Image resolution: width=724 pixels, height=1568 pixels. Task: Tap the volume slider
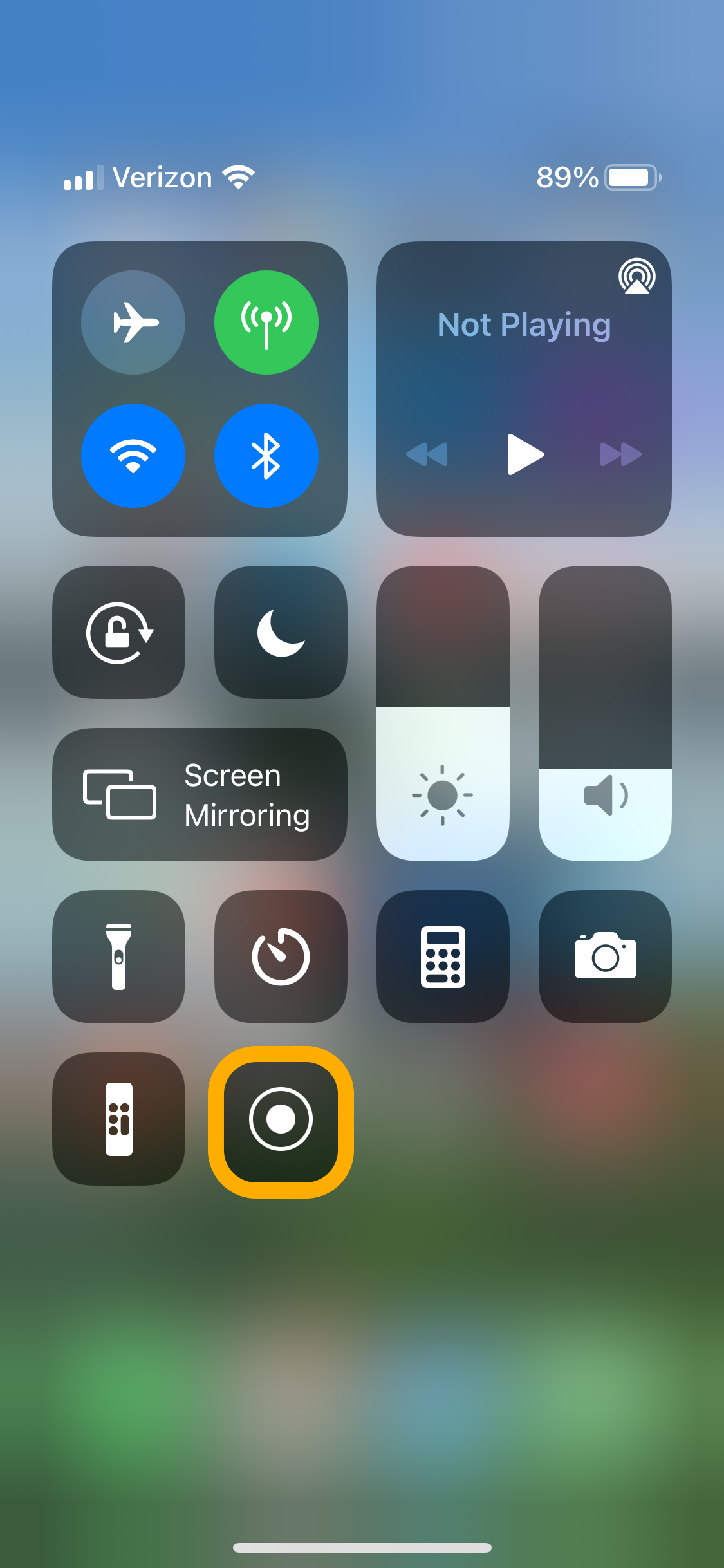click(x=605, y=713)
